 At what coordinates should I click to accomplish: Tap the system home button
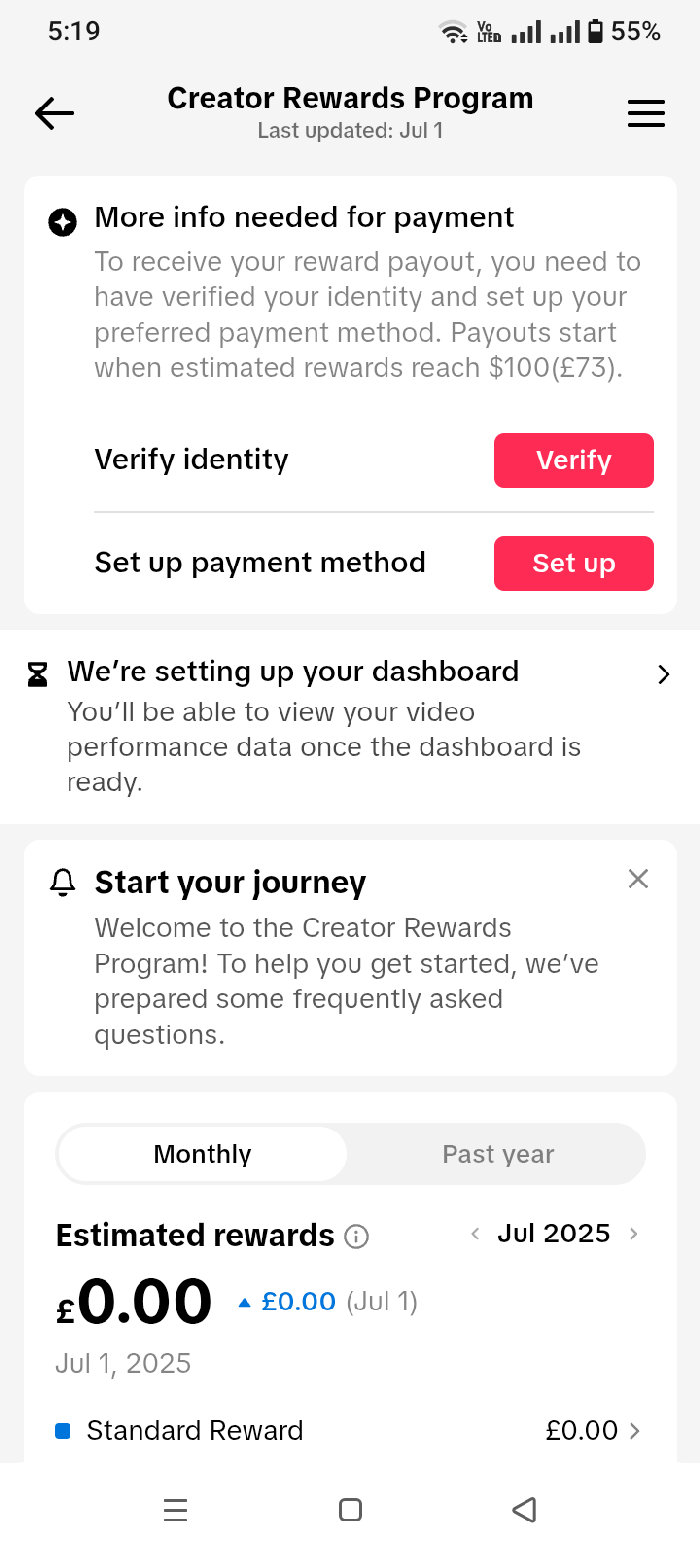[x=350, y=1510]
